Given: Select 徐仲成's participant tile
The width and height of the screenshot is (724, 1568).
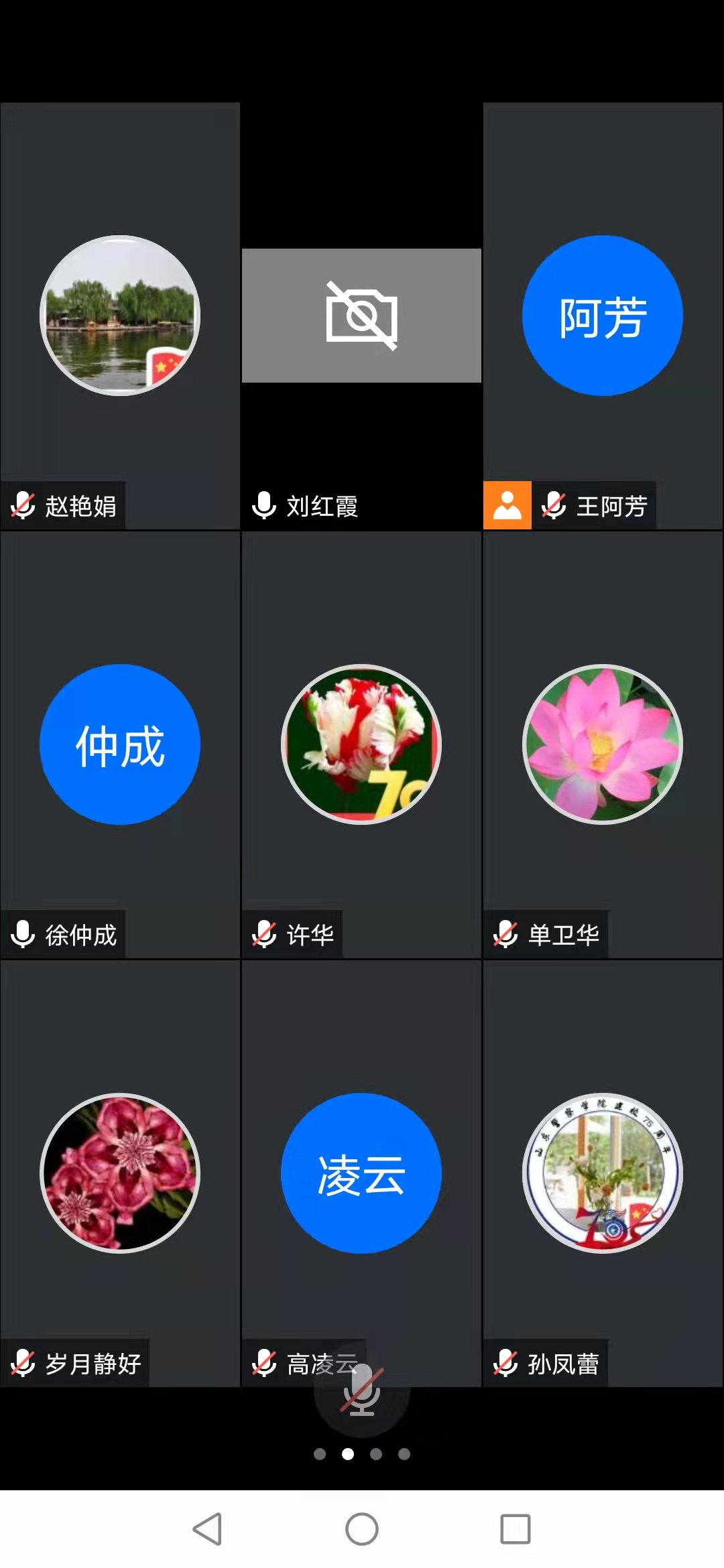Looking at the screenshot, I should [120, 744].
